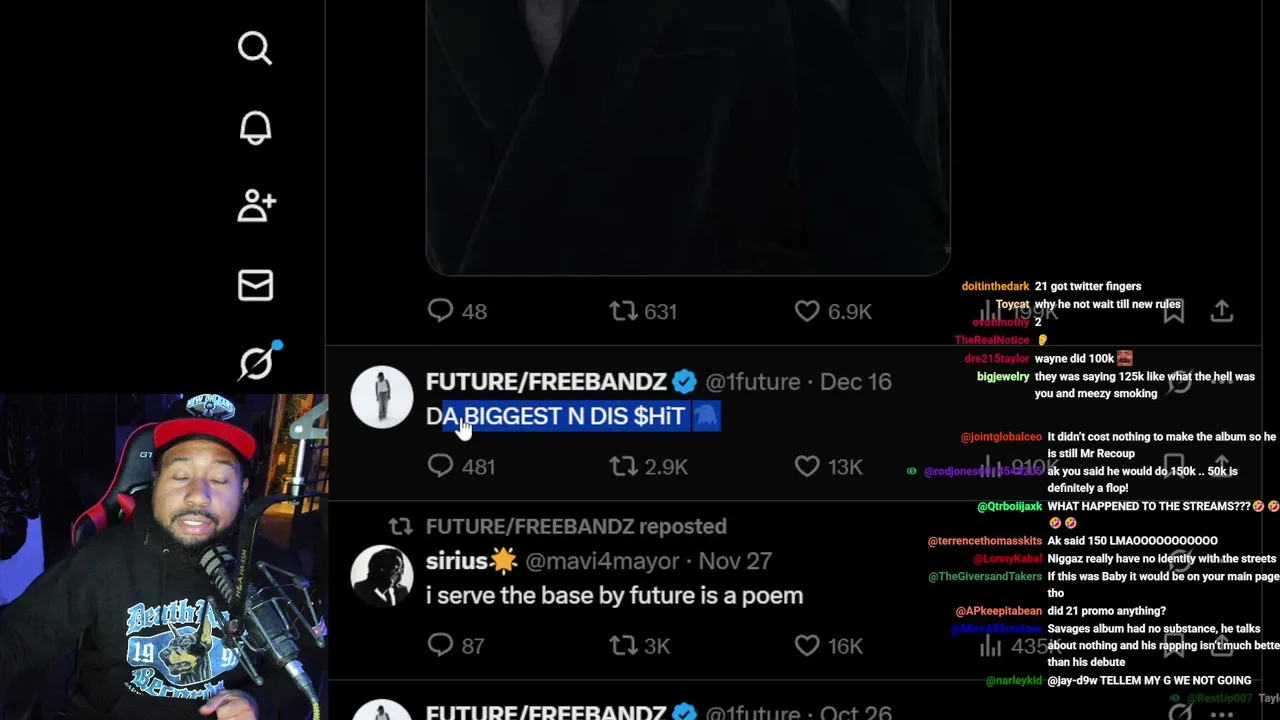Repost the DA BIGGEST post with 2.9K
Image resolution: width=1280 pixels, height=720 pixels.
(624, 466)
